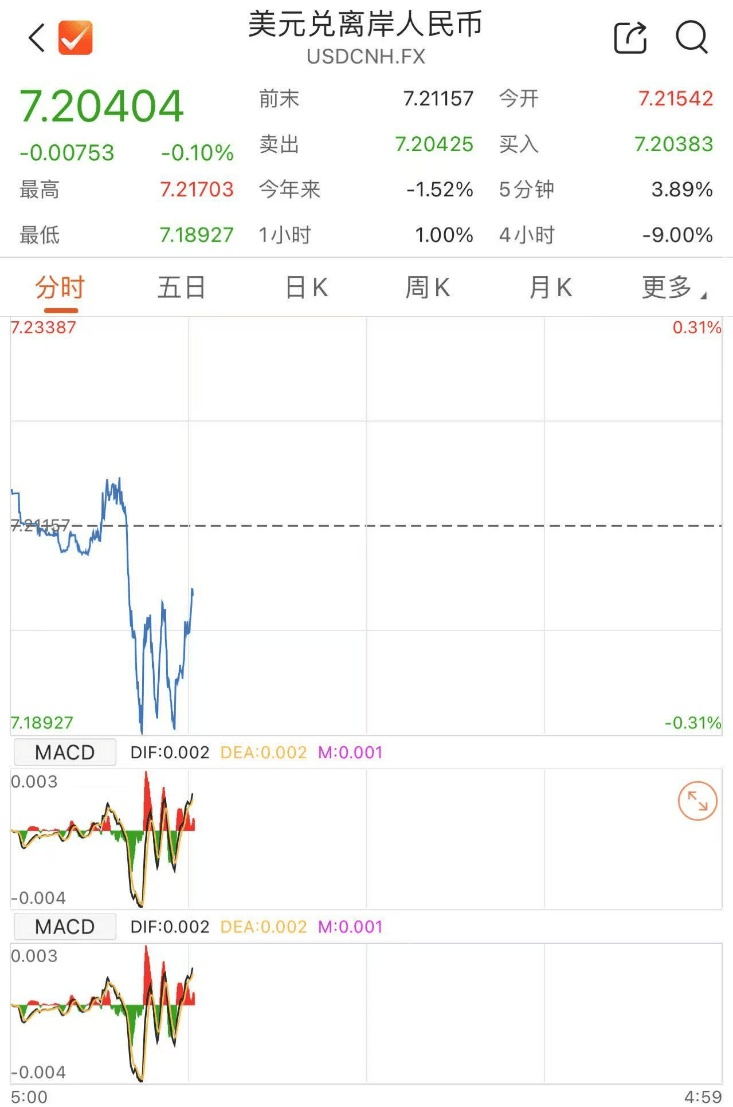The height and width of the screenshot is (1107, 733).
Task: Expand the 更多 chart options menu
Action: [x=665, y=287]
